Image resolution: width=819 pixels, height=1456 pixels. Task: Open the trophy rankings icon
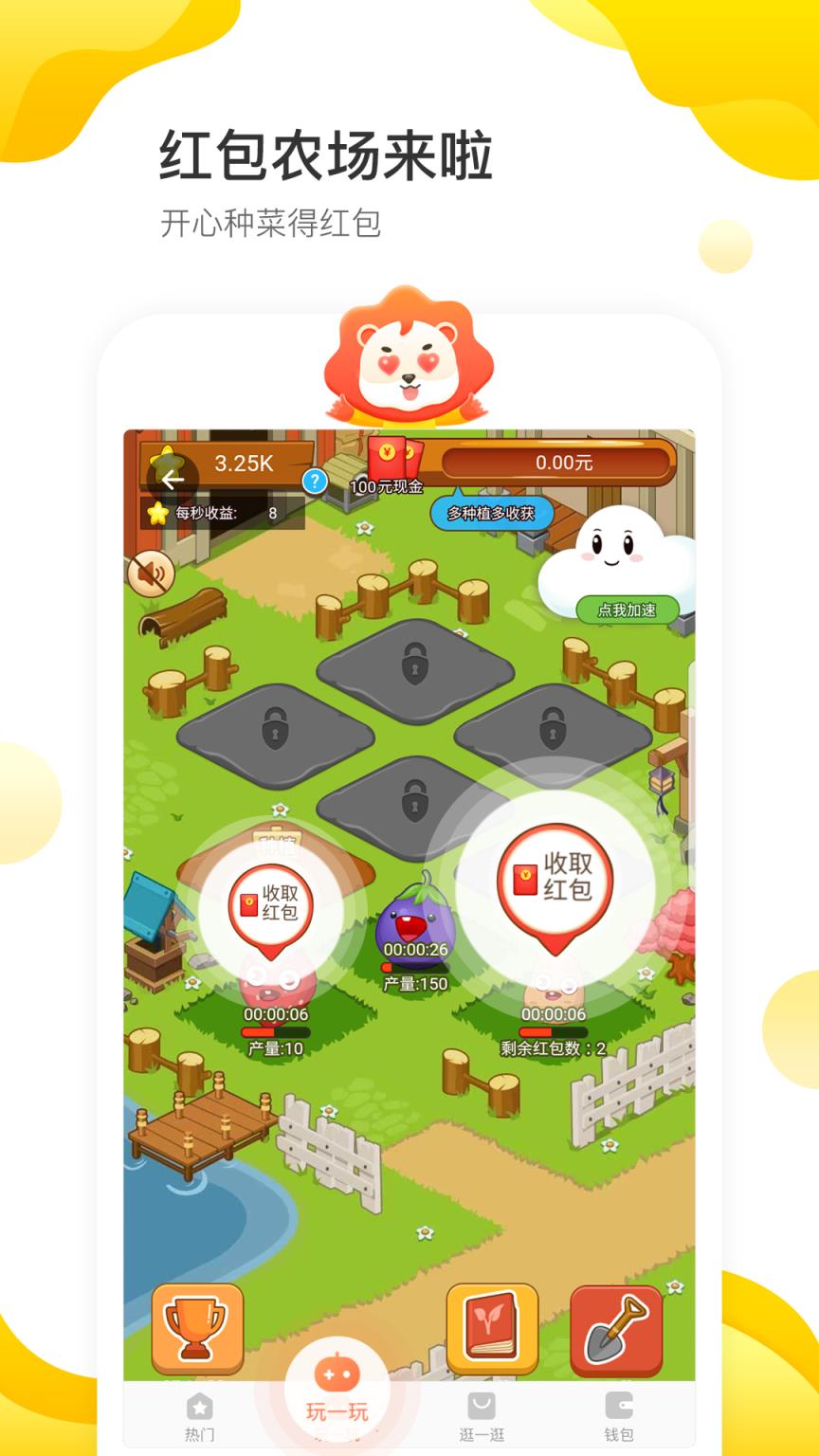click(x=196, y=1329)
